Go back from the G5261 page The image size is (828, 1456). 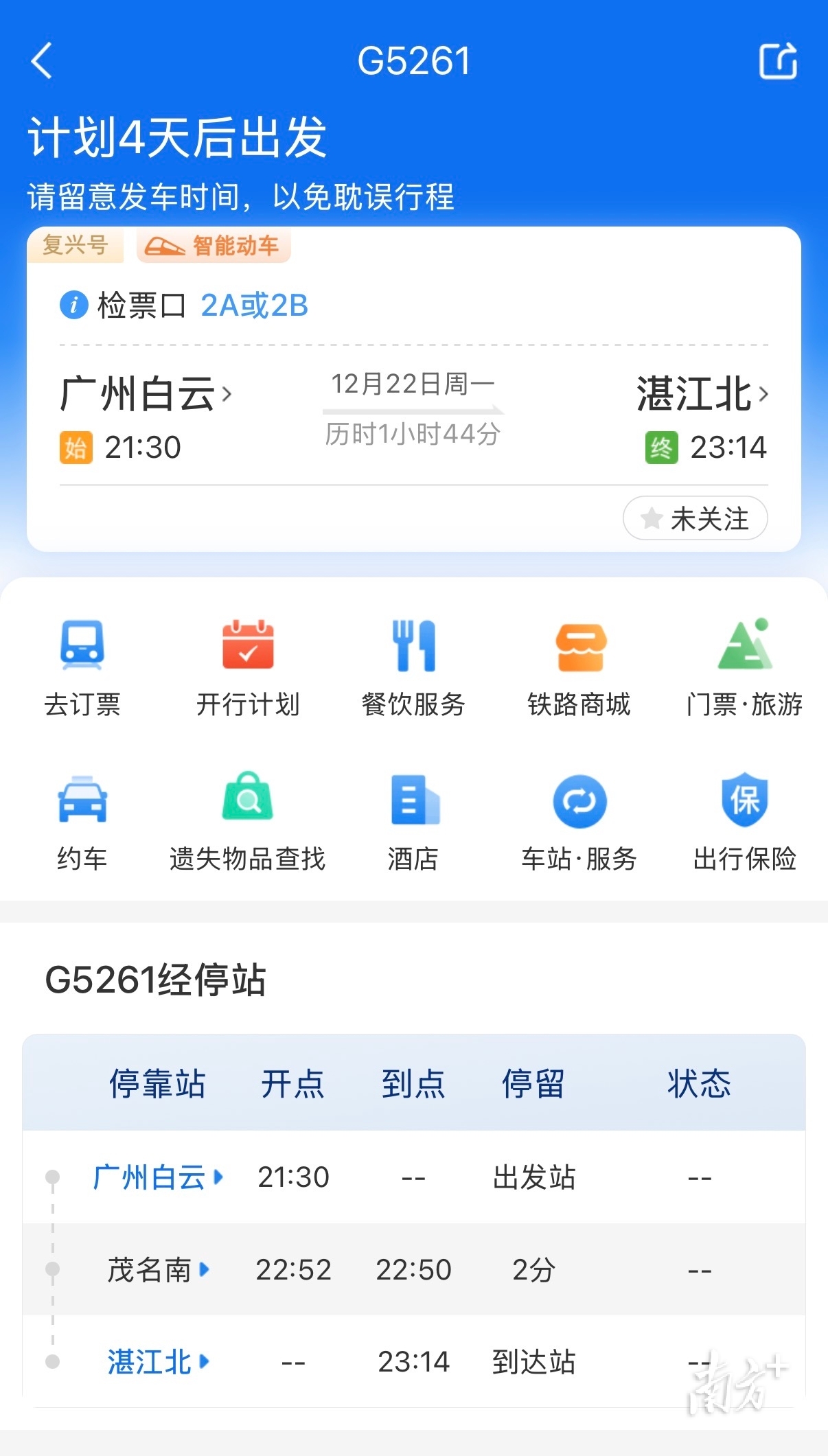[43, 61]
